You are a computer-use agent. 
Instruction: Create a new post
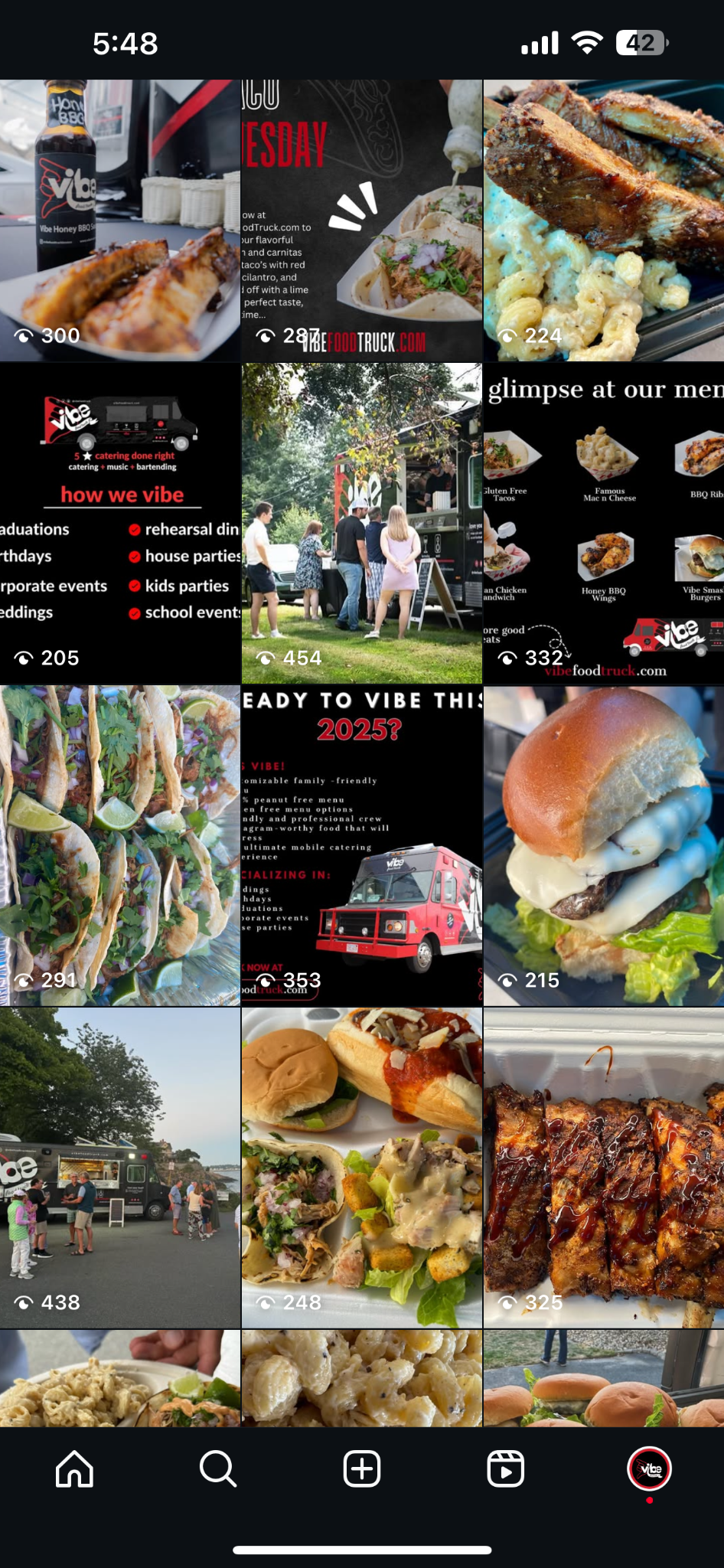[362, 1468]
